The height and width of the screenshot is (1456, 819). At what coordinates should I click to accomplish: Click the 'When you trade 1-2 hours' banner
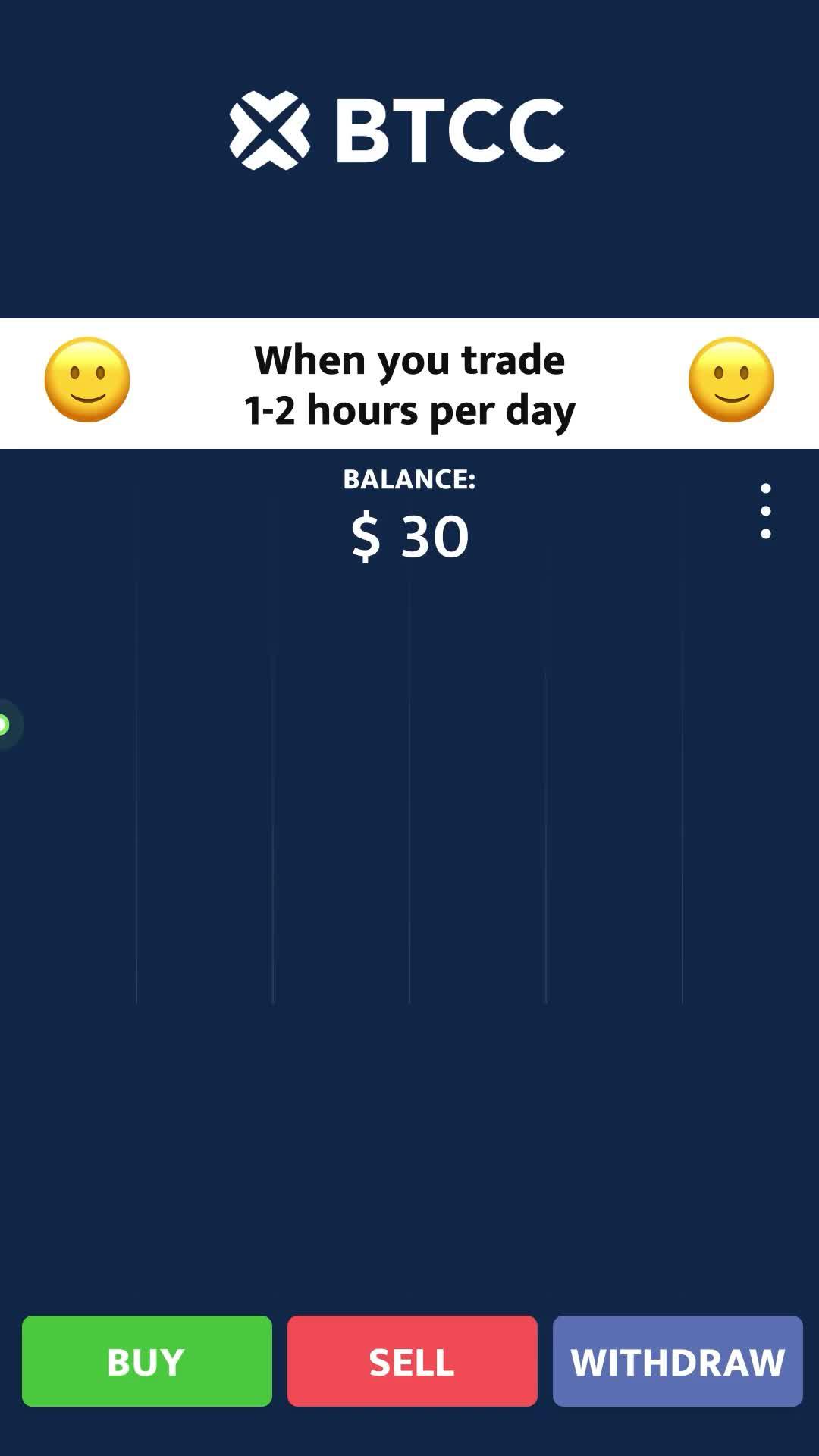click(x=409, y=383)
